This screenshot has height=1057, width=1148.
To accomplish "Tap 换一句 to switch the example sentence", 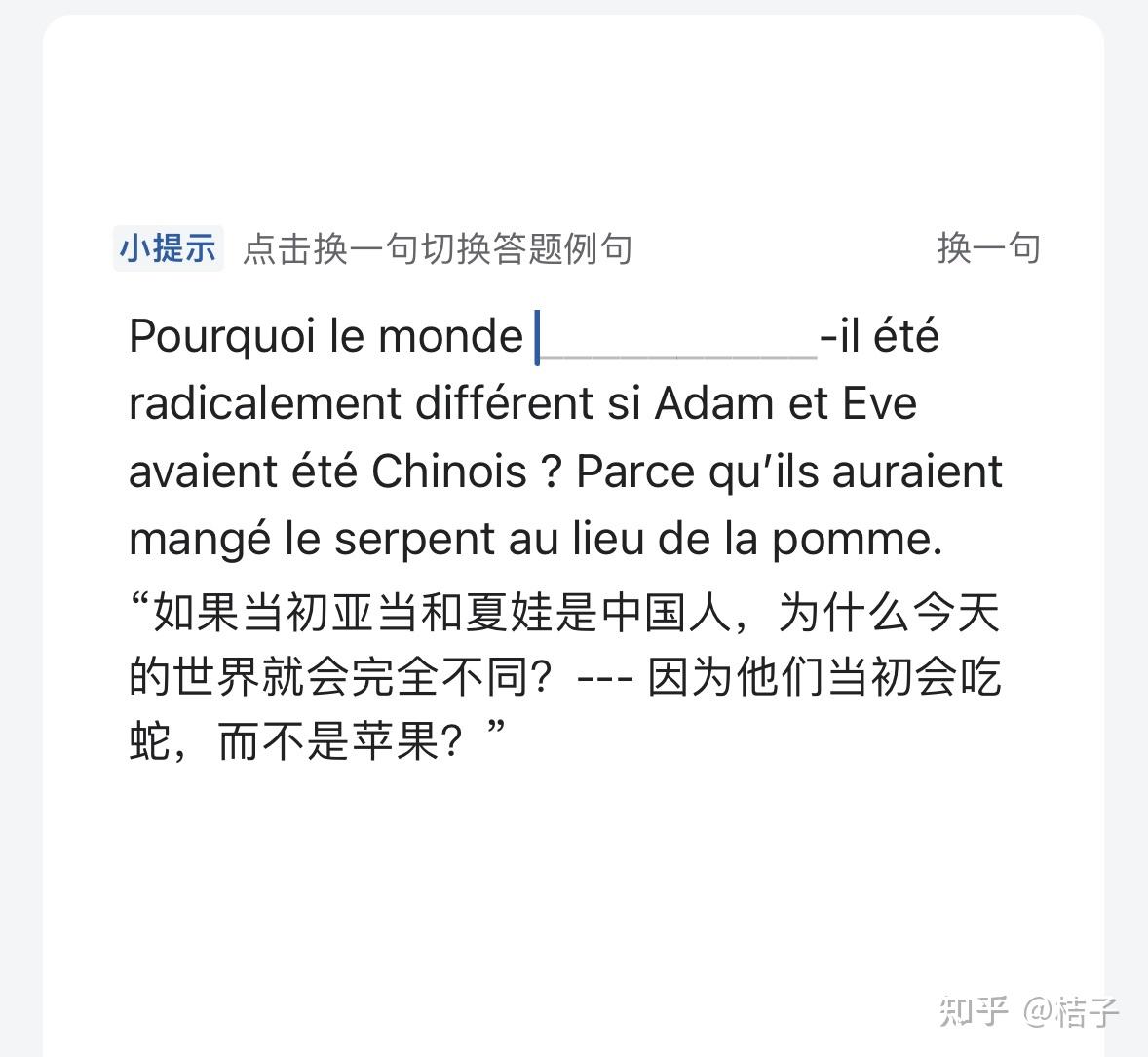I will (x=987, y=248).
